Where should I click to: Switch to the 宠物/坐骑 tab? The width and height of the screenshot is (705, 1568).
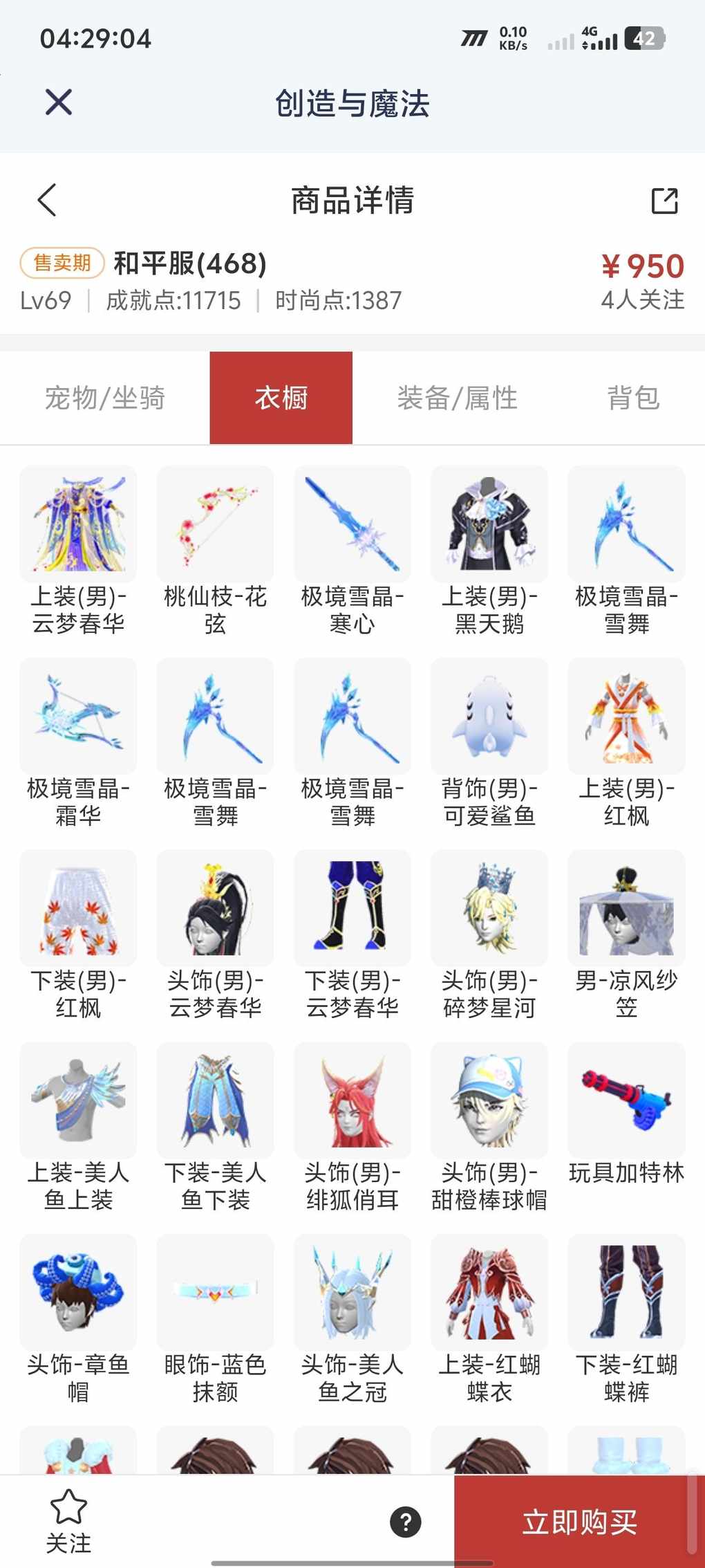coord(104,398)
